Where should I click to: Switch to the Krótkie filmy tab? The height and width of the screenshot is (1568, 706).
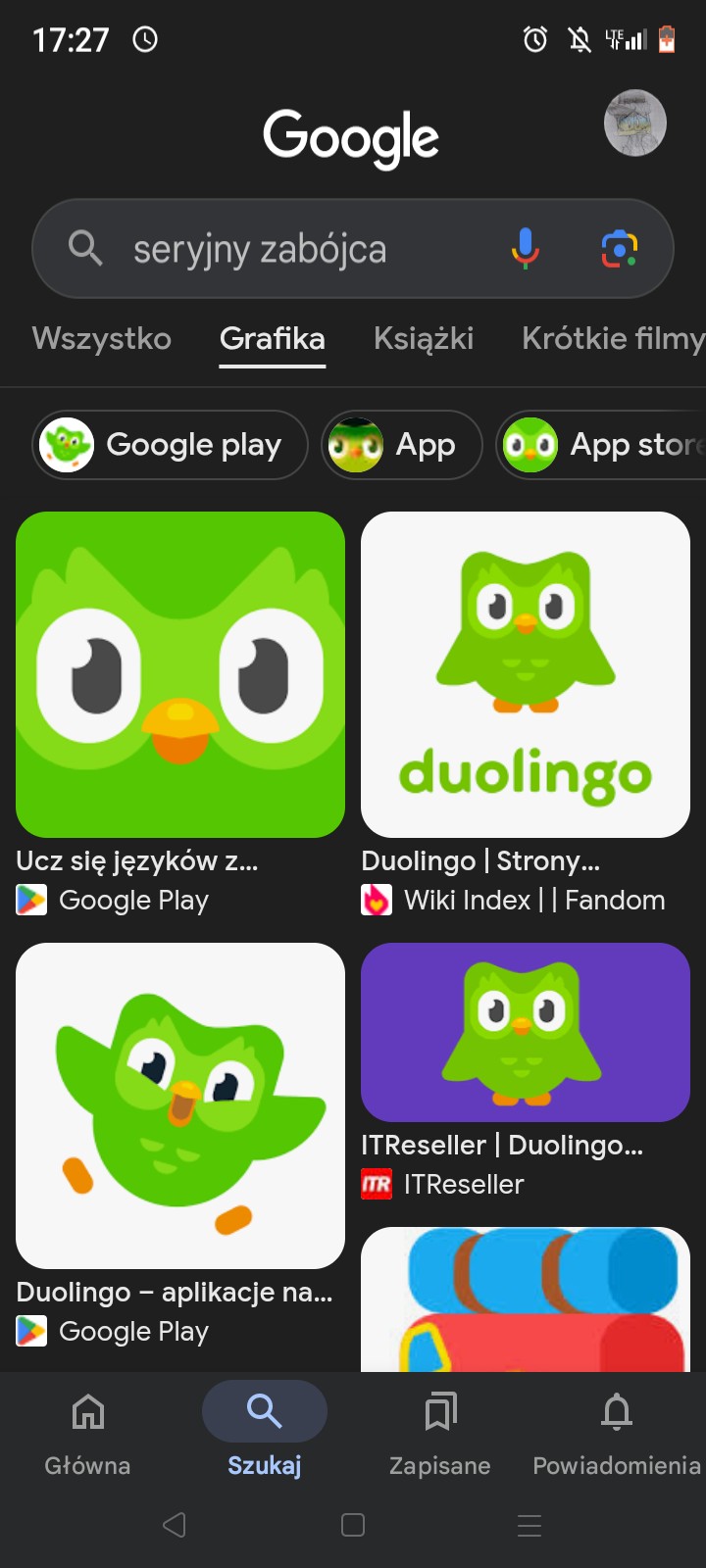tap(612, 339)
